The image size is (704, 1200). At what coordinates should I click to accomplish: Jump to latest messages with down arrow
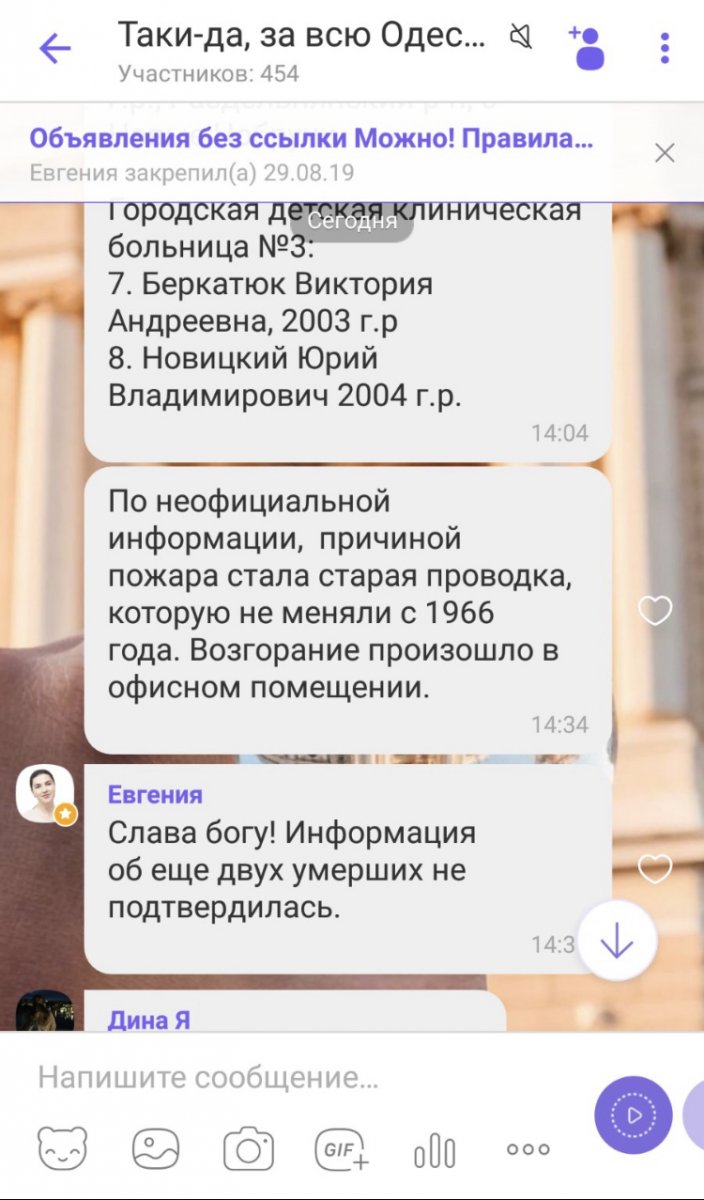616,940
